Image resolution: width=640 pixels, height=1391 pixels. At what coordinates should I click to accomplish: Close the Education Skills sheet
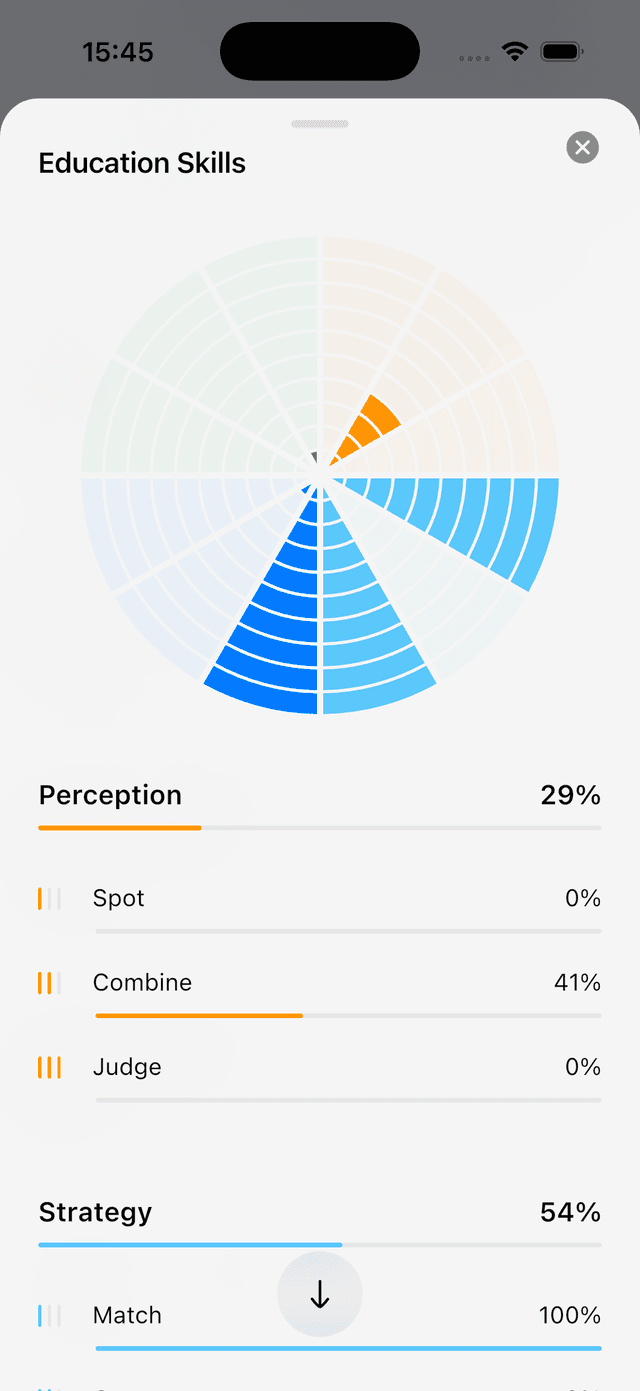pos(582,148)
